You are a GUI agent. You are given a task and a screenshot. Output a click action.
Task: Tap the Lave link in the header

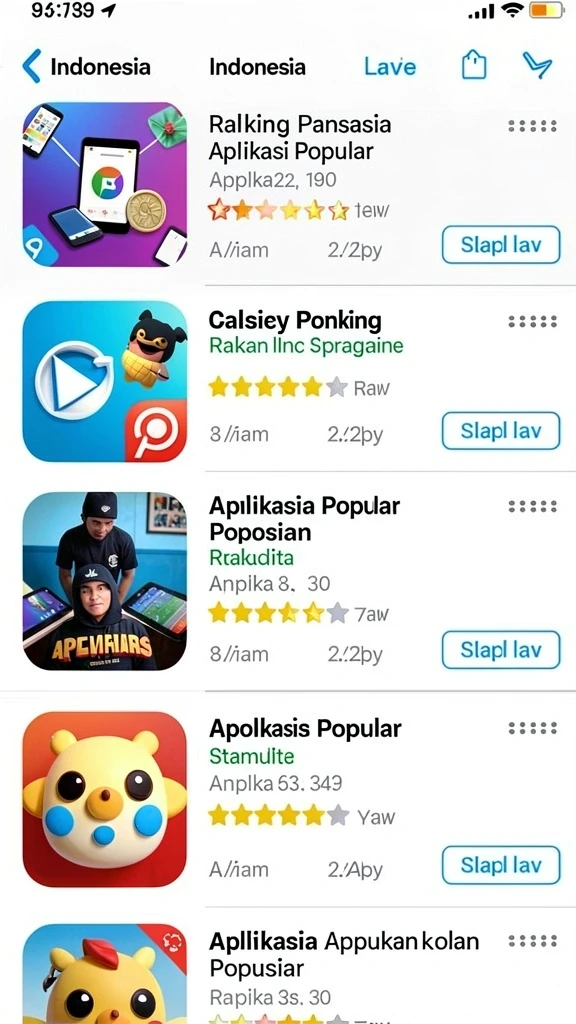[390, 67]
